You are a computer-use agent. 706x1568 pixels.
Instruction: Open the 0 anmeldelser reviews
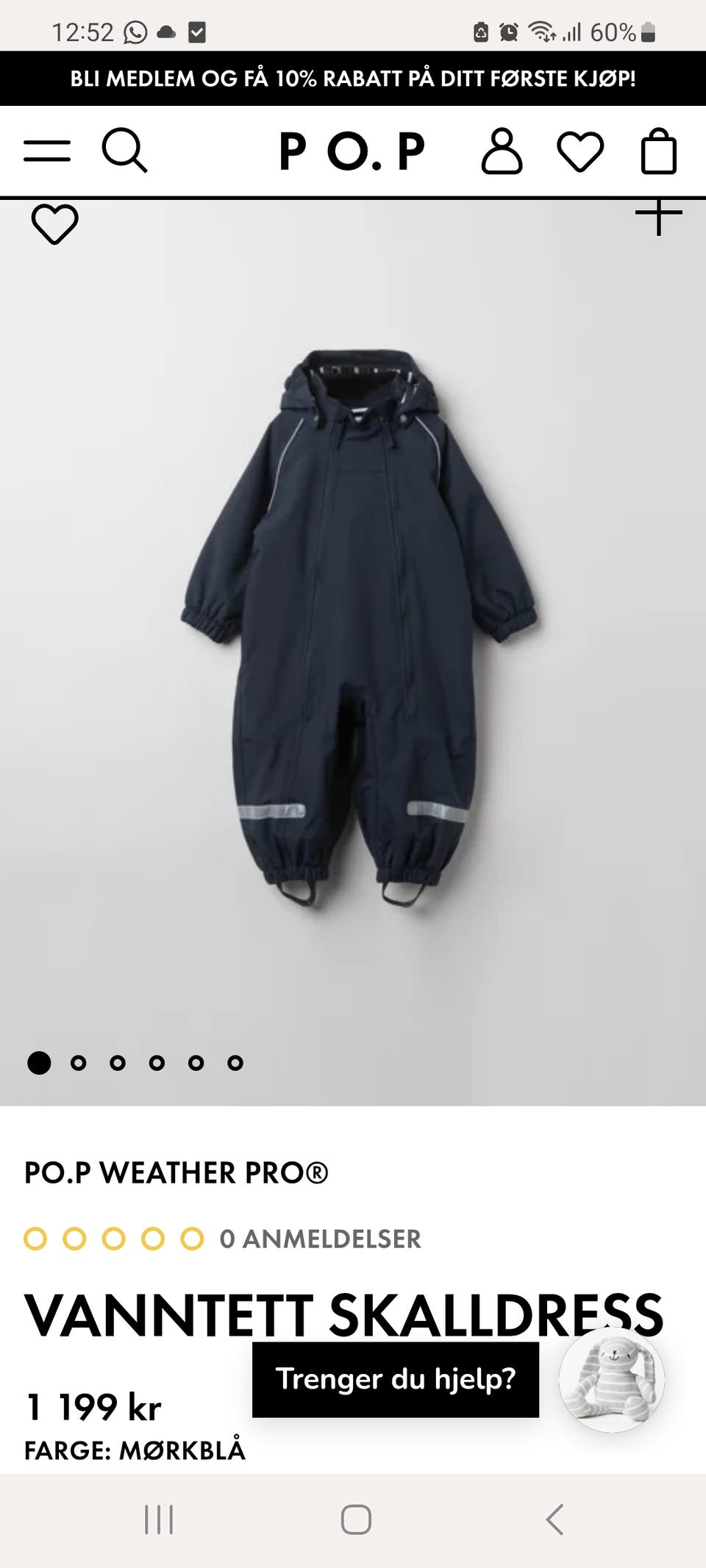click(x=320, y=1239)
